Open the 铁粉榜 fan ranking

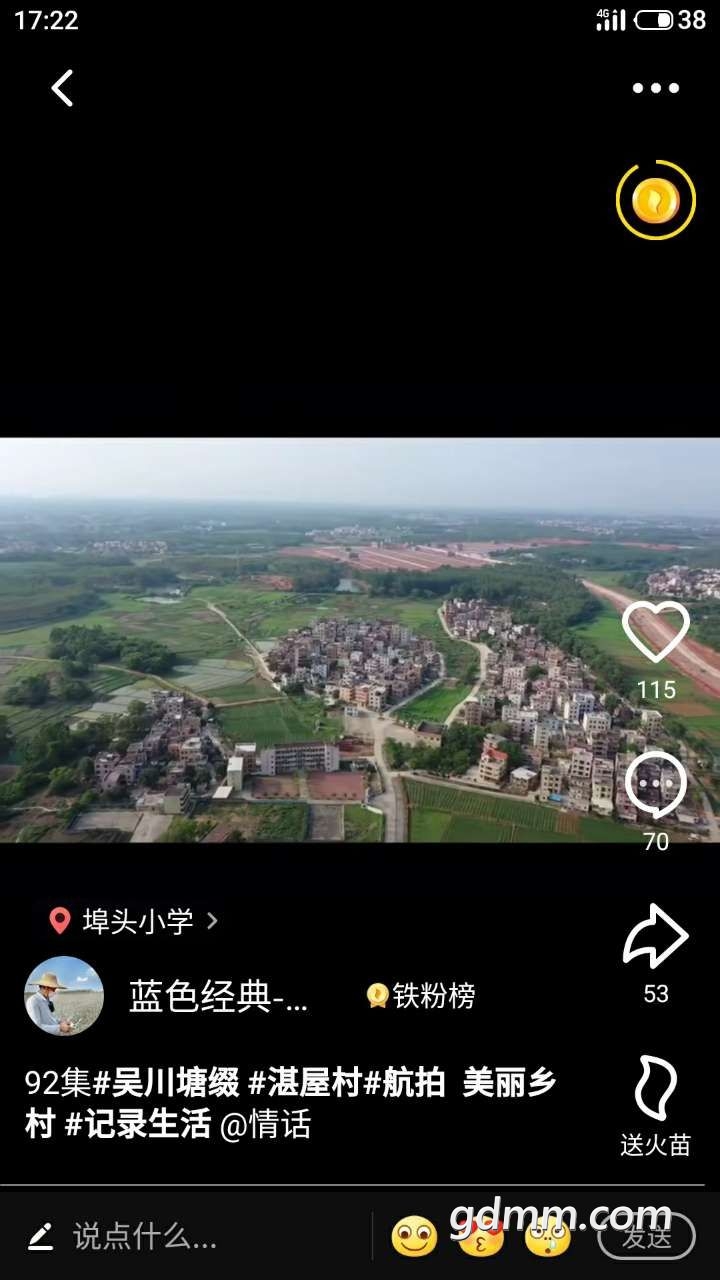421,996
